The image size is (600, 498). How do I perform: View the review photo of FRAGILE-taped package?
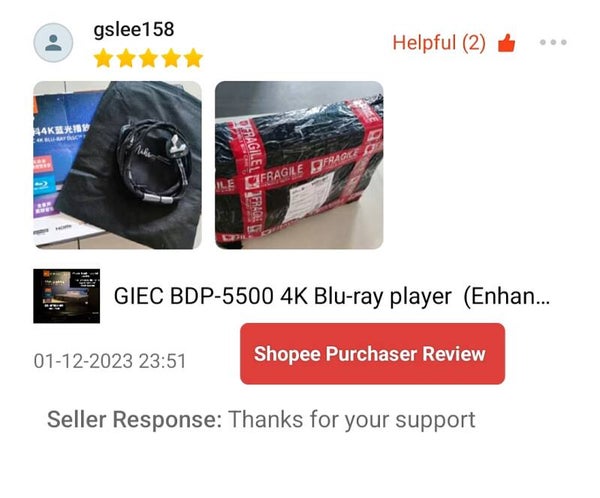299,165
